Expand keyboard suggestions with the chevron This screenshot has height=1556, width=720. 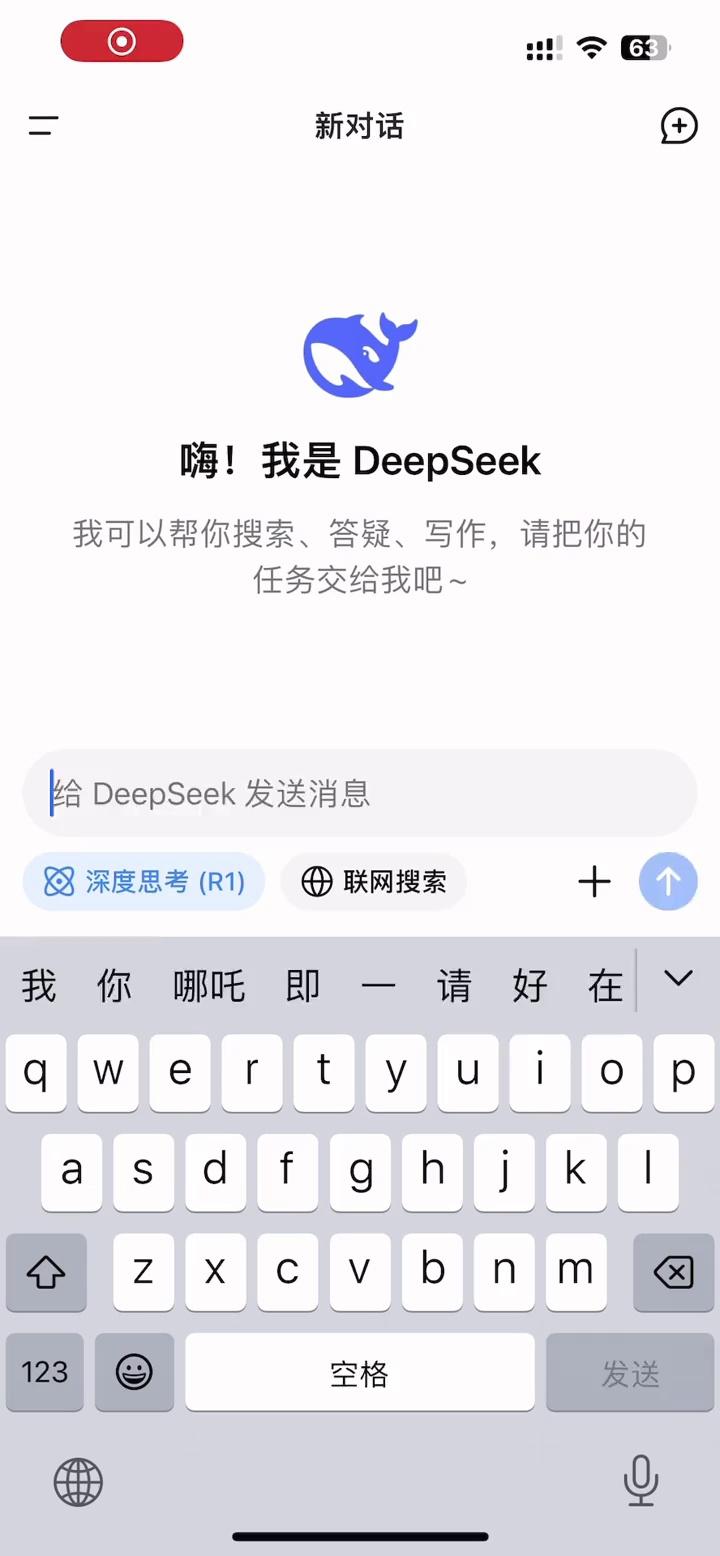tap(678, 979)
